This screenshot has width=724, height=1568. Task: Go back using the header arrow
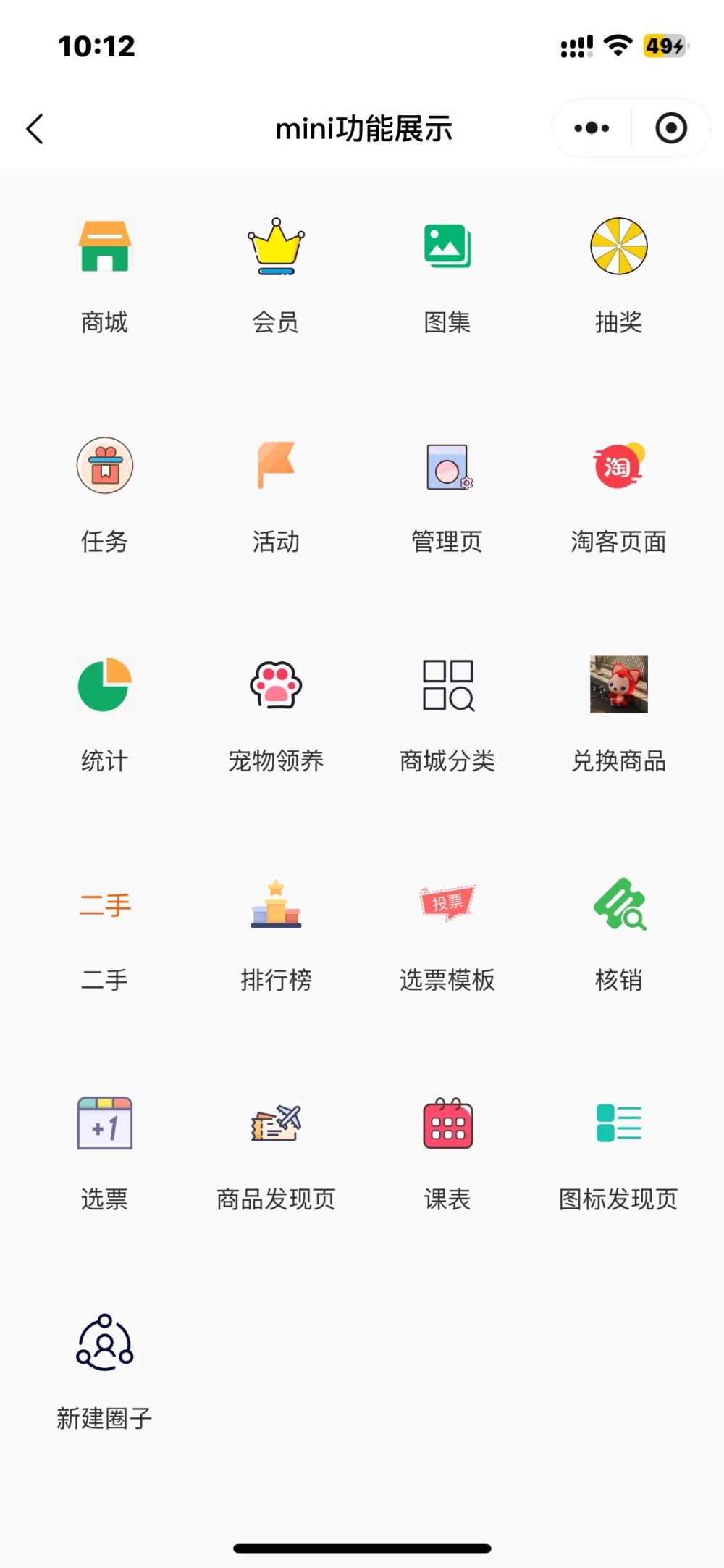35,129
